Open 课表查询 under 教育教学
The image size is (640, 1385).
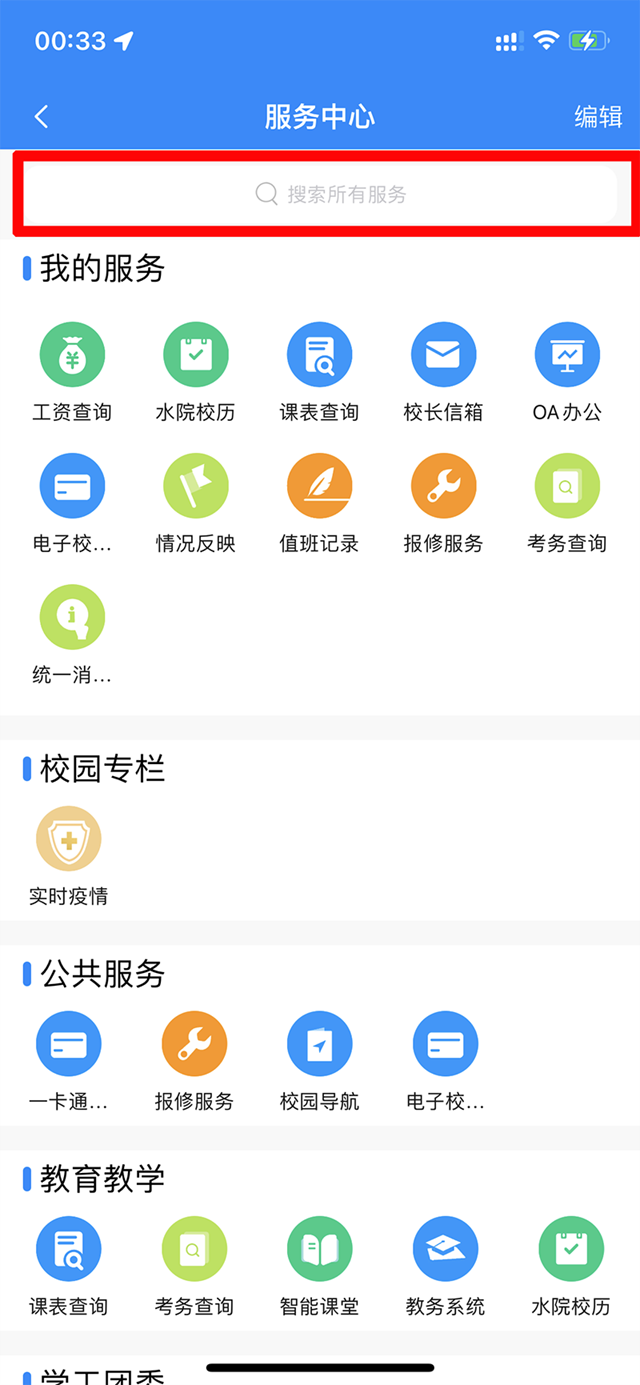68,1249
